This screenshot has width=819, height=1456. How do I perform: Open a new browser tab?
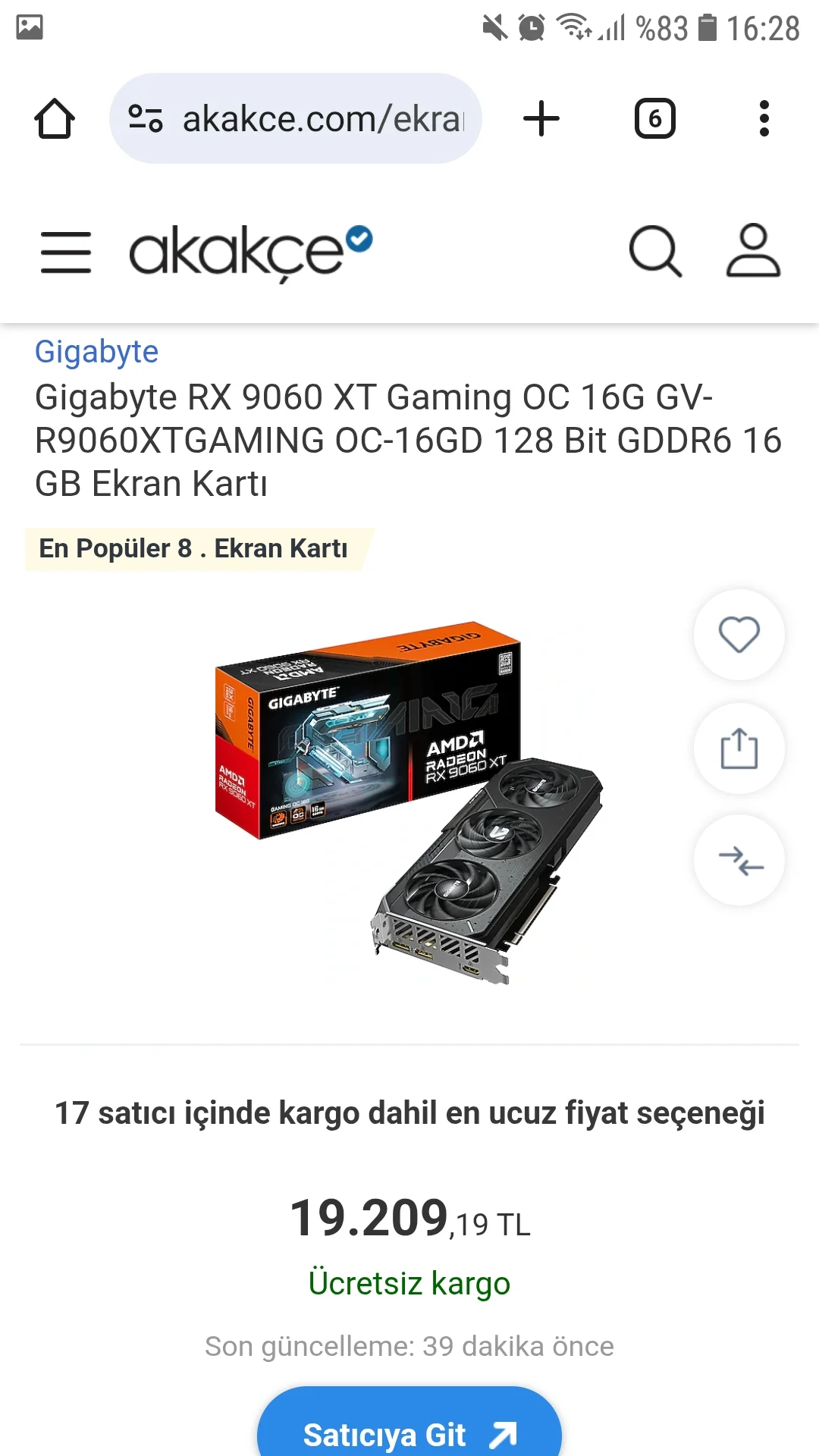(x=541, y=119)
